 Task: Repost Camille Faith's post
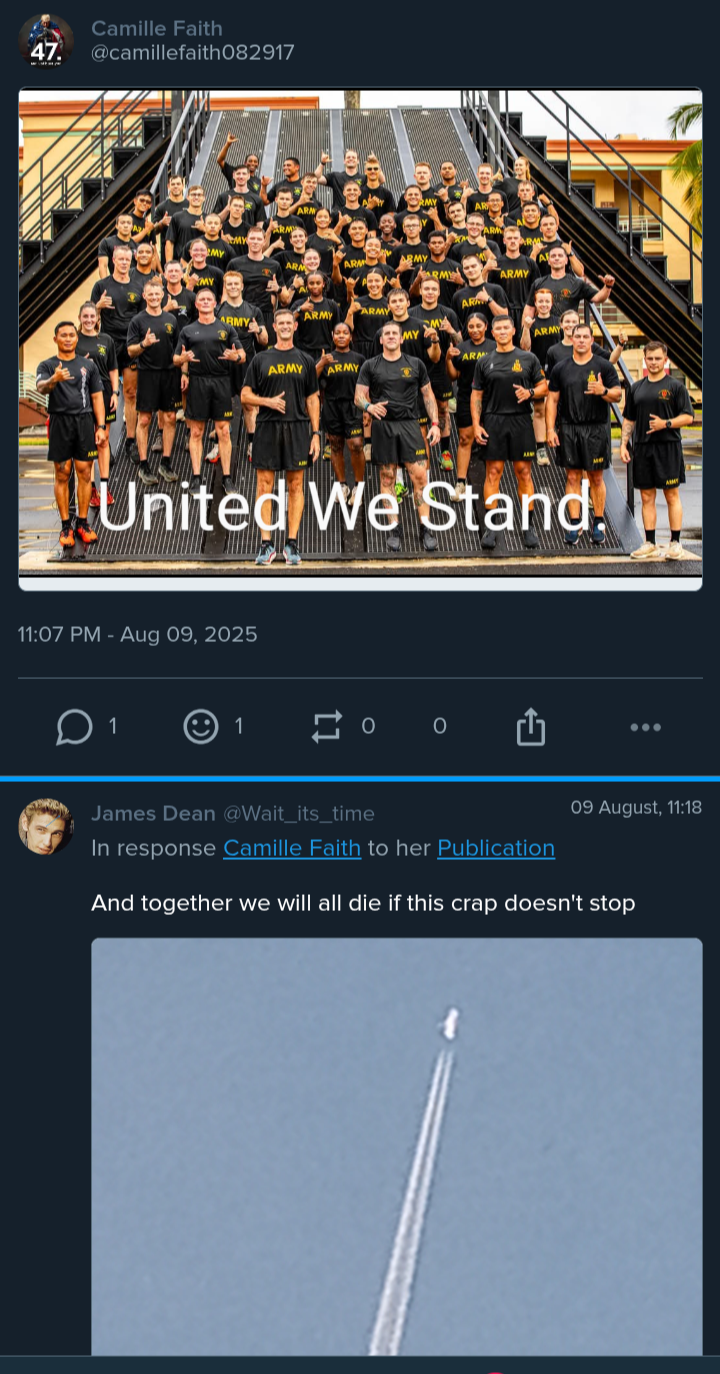tap(327, 727)
